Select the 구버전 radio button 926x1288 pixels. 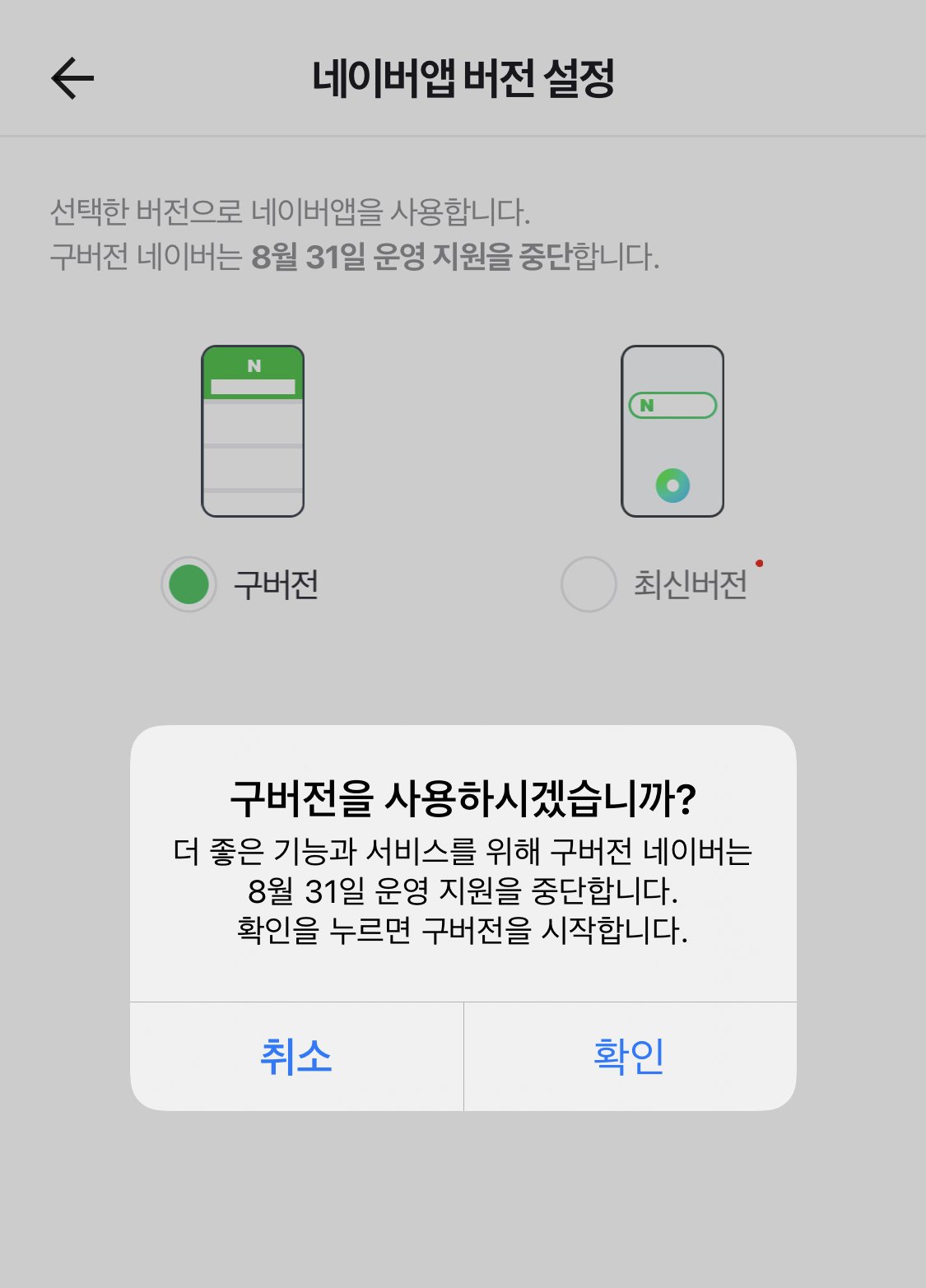[x=189, y=584]
